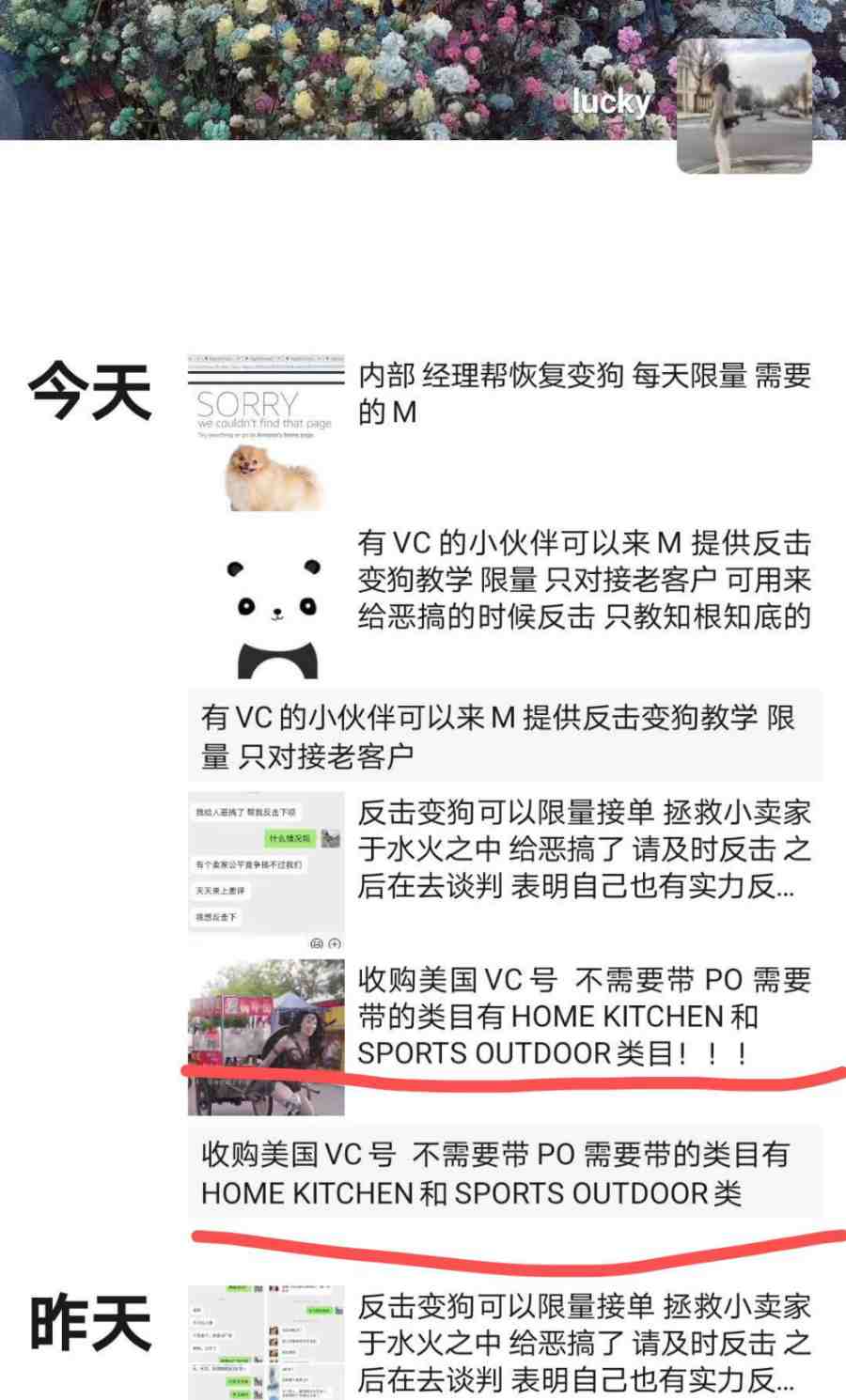Open the text-only post about 反击变狗教学
846x1400 pixels.
click(504, 736)
